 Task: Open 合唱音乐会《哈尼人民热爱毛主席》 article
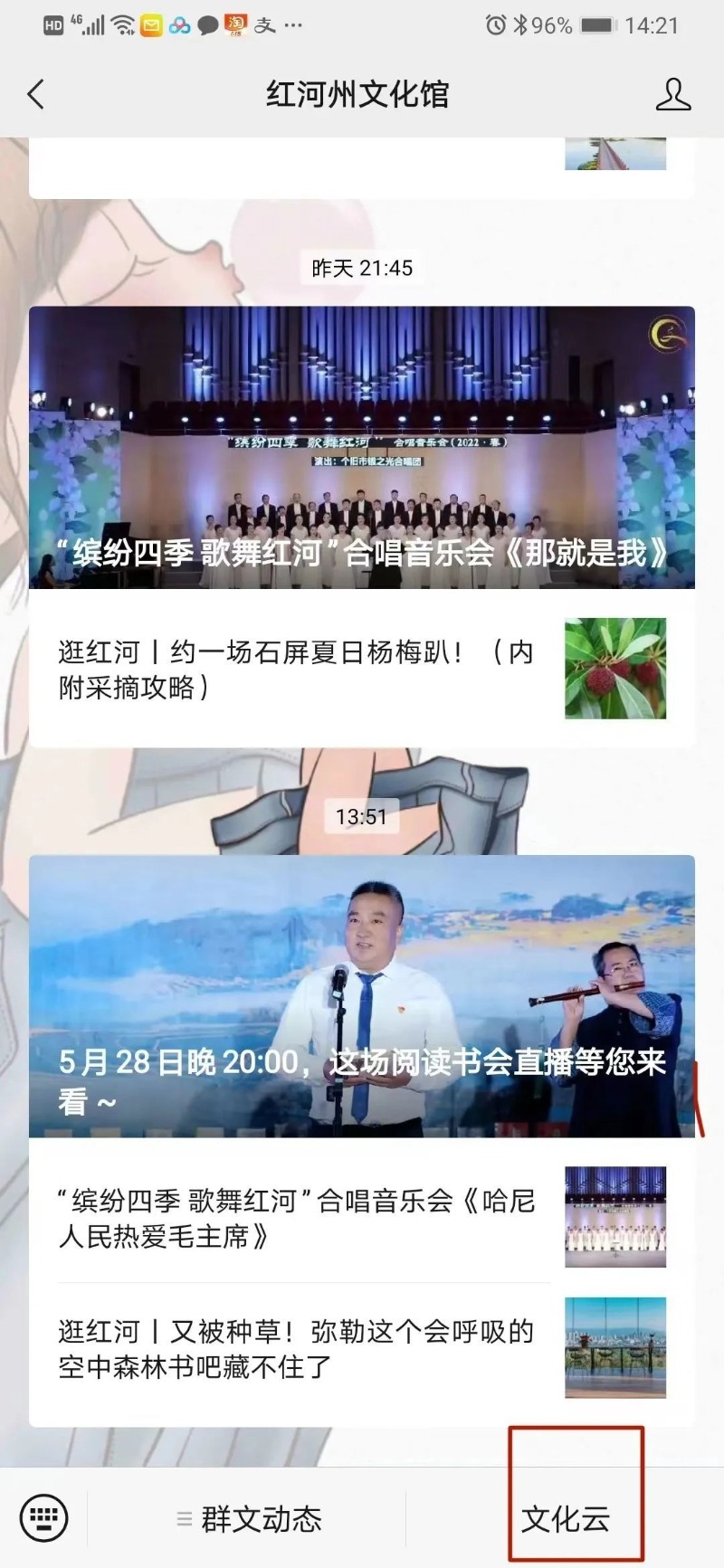(x=362, y=1217)
